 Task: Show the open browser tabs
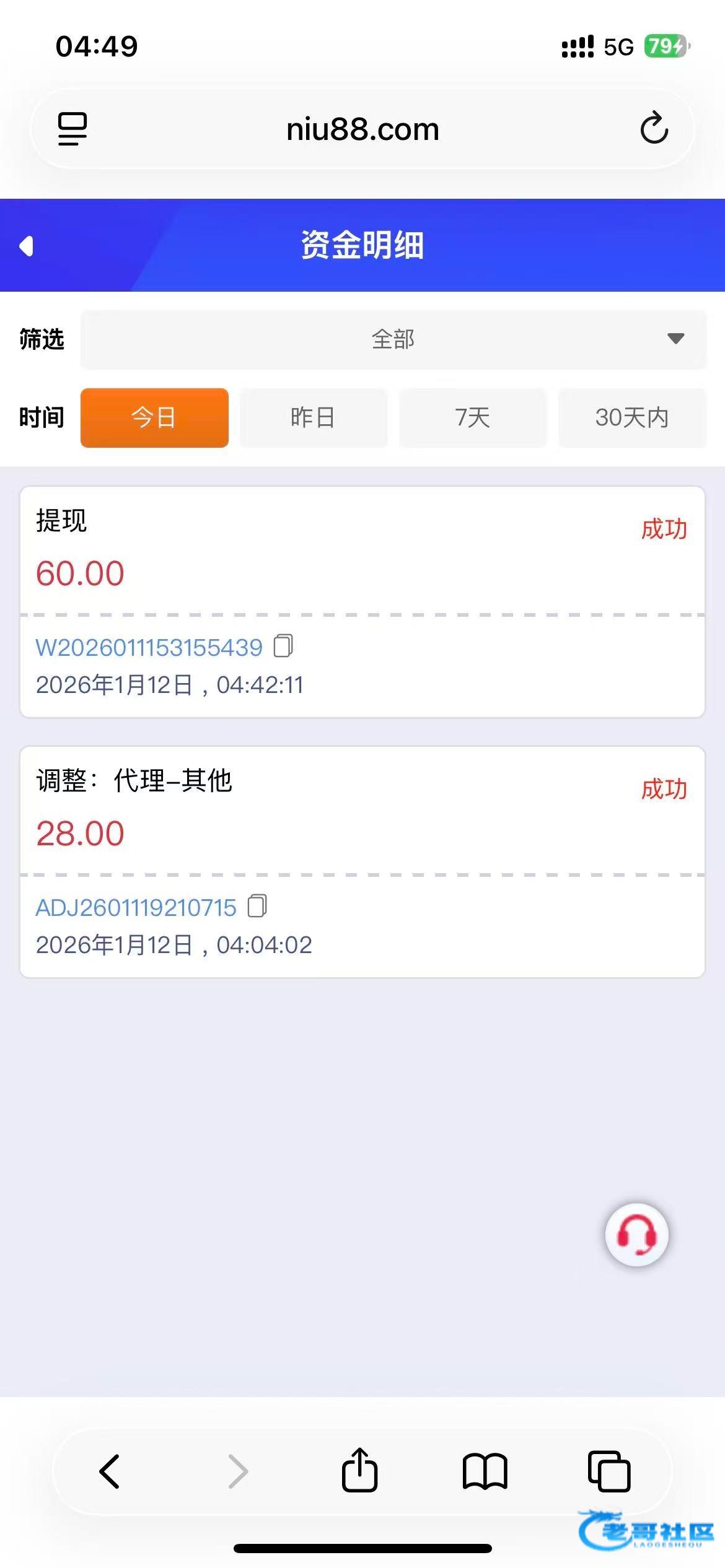[x=609, y=1471]
